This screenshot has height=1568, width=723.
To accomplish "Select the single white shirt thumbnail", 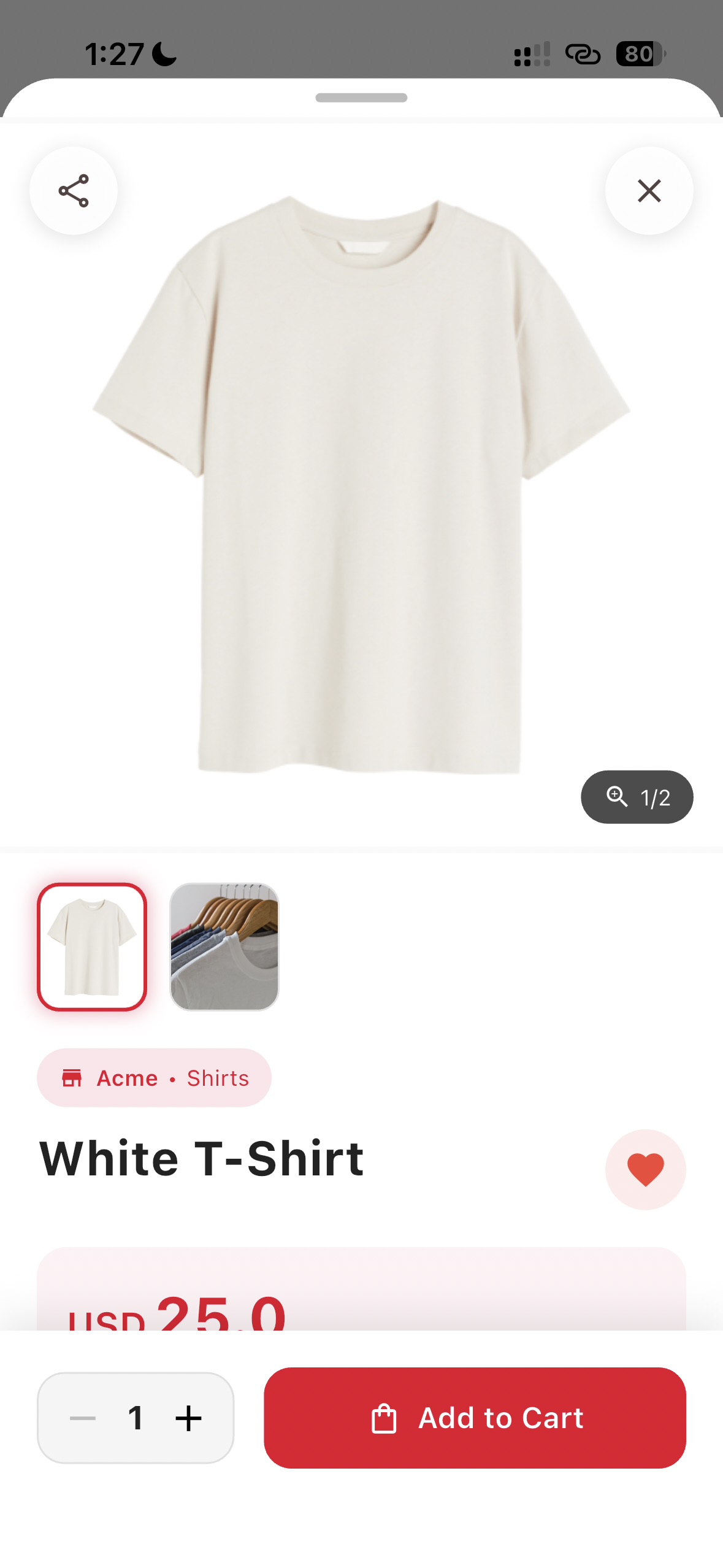I will pos(92,947).
